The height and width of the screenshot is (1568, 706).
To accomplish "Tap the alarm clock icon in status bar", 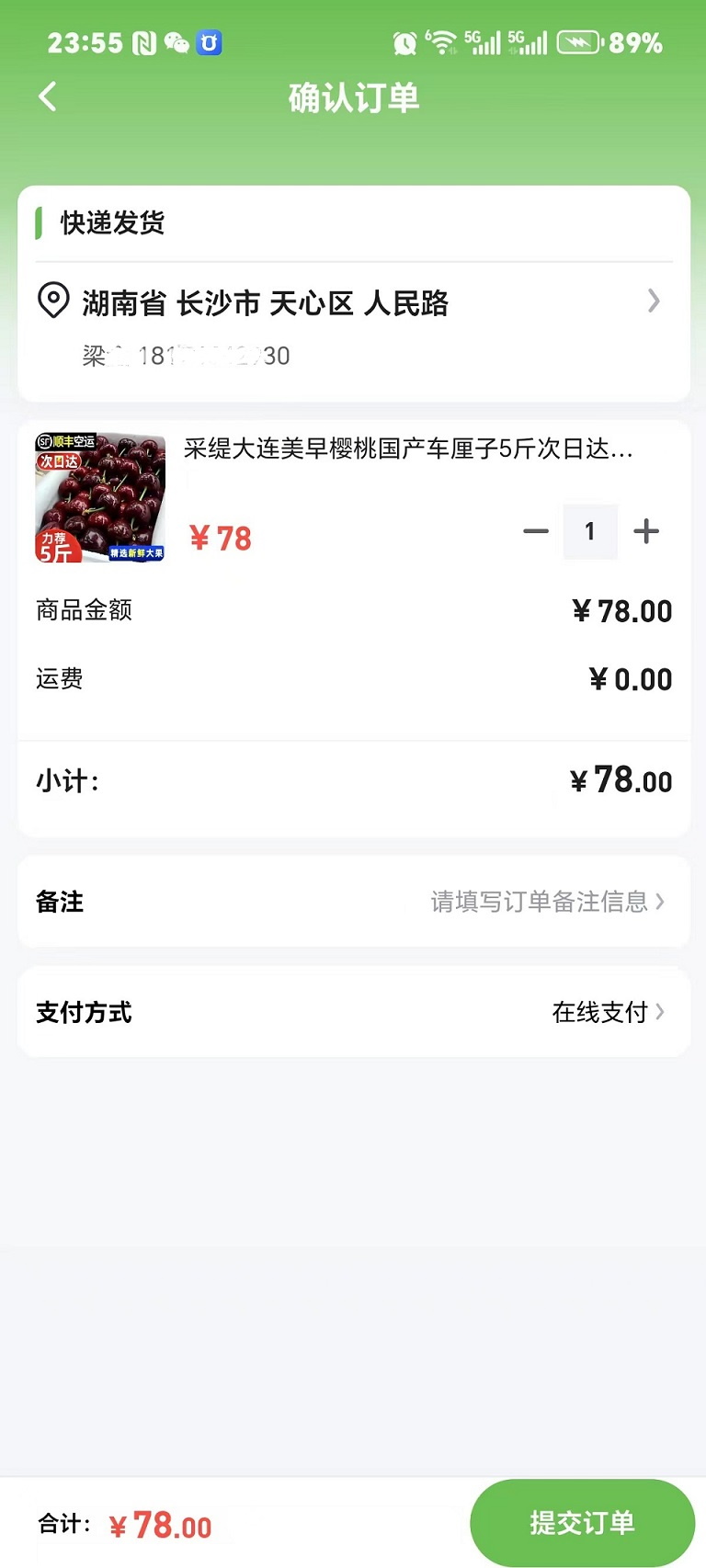I will 404,41.
